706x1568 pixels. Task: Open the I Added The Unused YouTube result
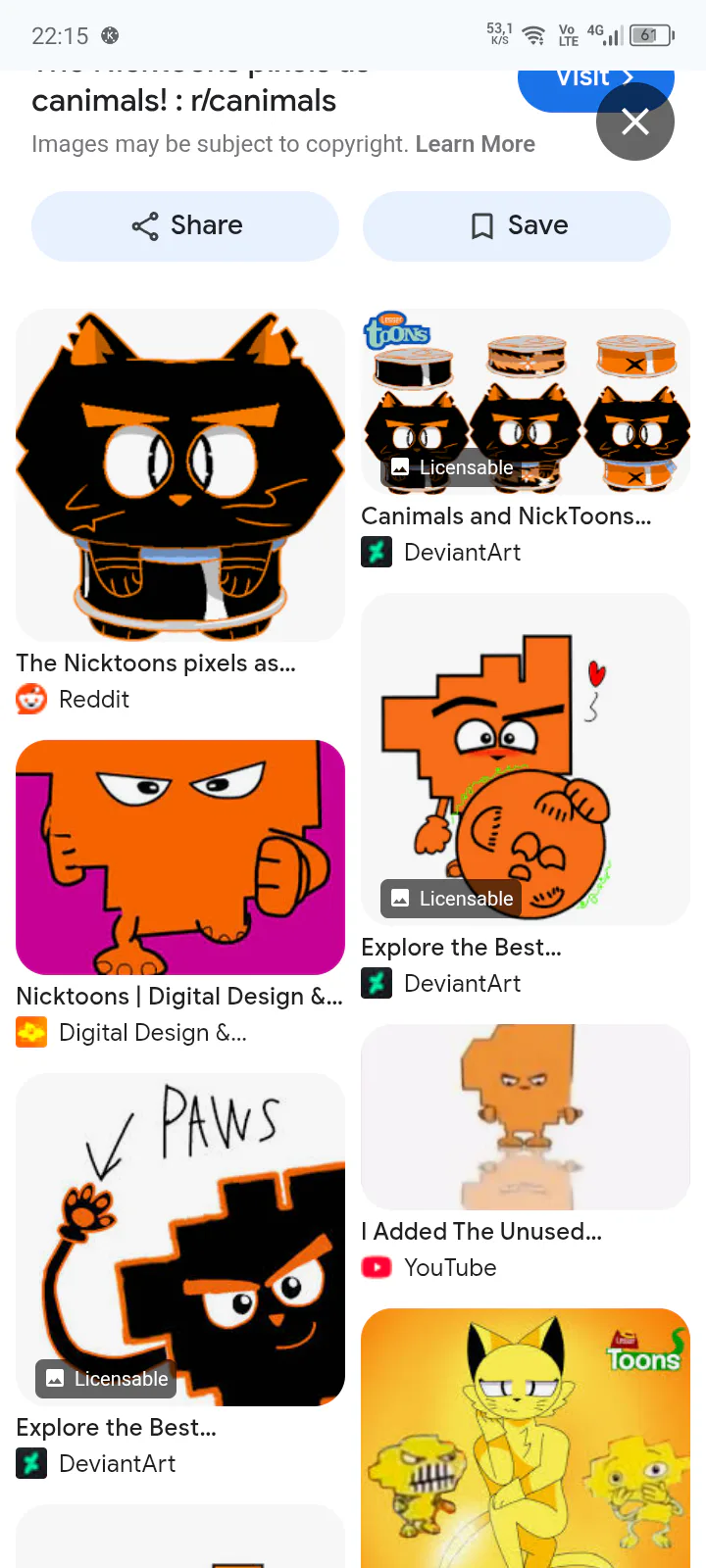526,1117
